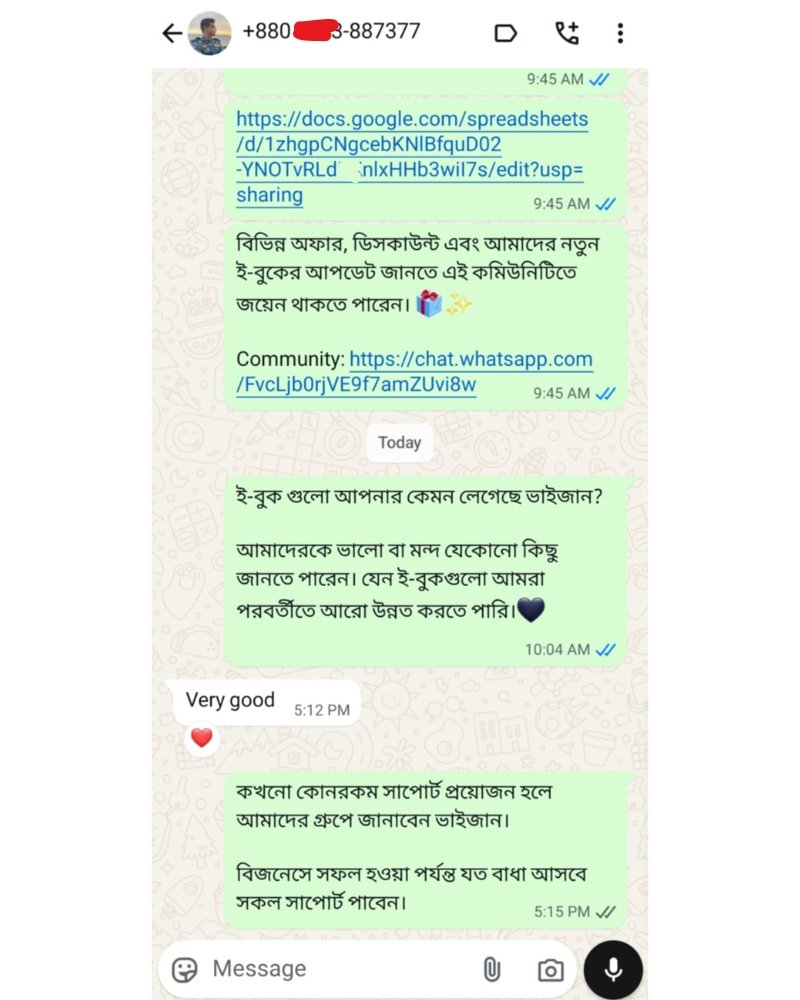This screenshot has width=800, height=1000.
Task: Tap the heart reaction under Very good
Action: (x=202, y=738)
